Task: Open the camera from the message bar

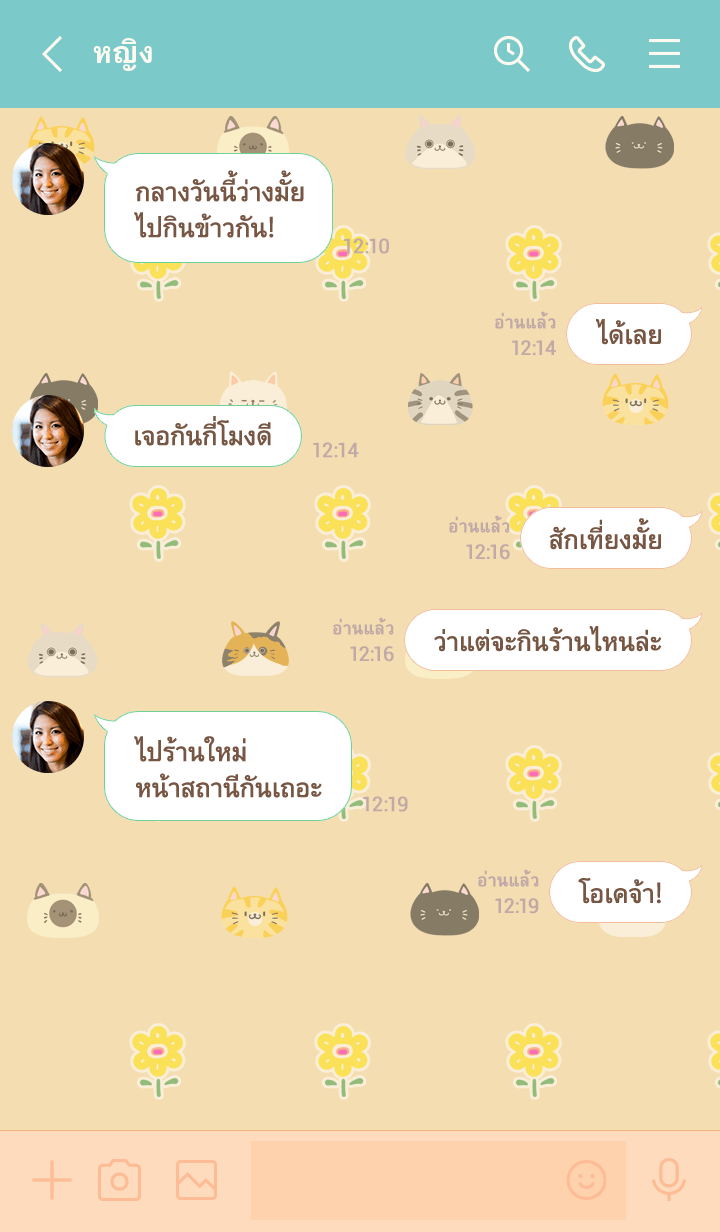Action: [119, 1180]
